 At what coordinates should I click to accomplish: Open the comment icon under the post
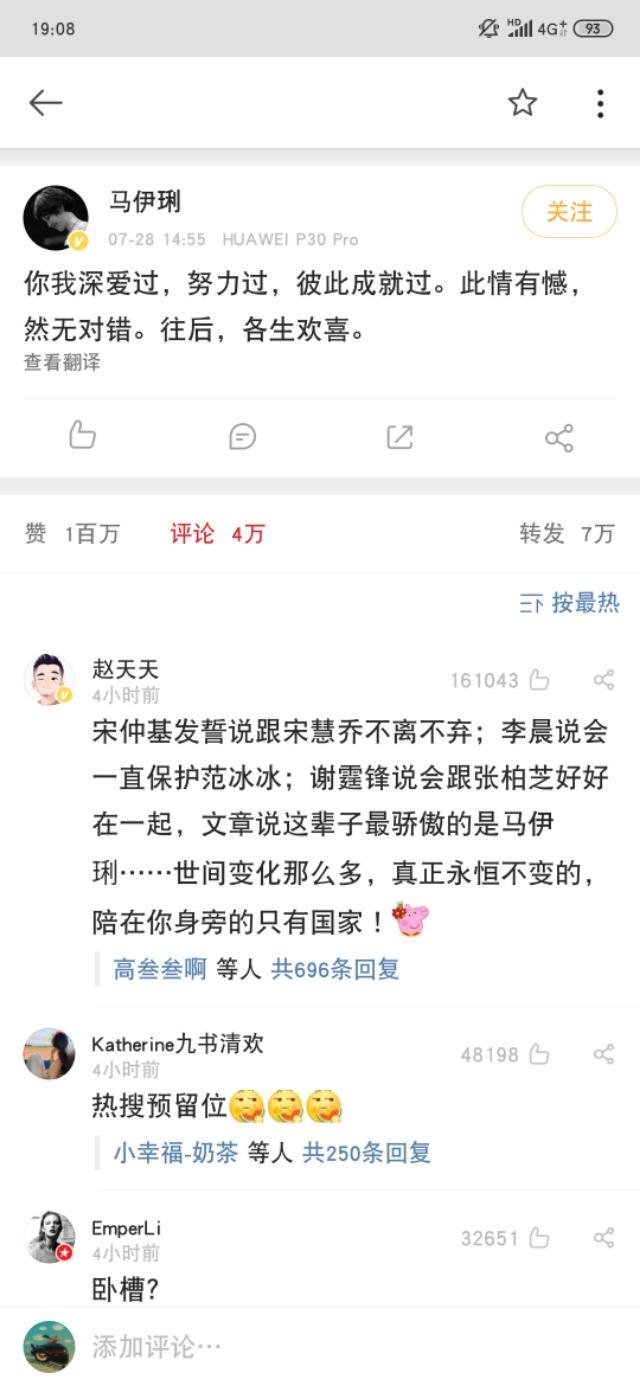click(x=242, y=437)
